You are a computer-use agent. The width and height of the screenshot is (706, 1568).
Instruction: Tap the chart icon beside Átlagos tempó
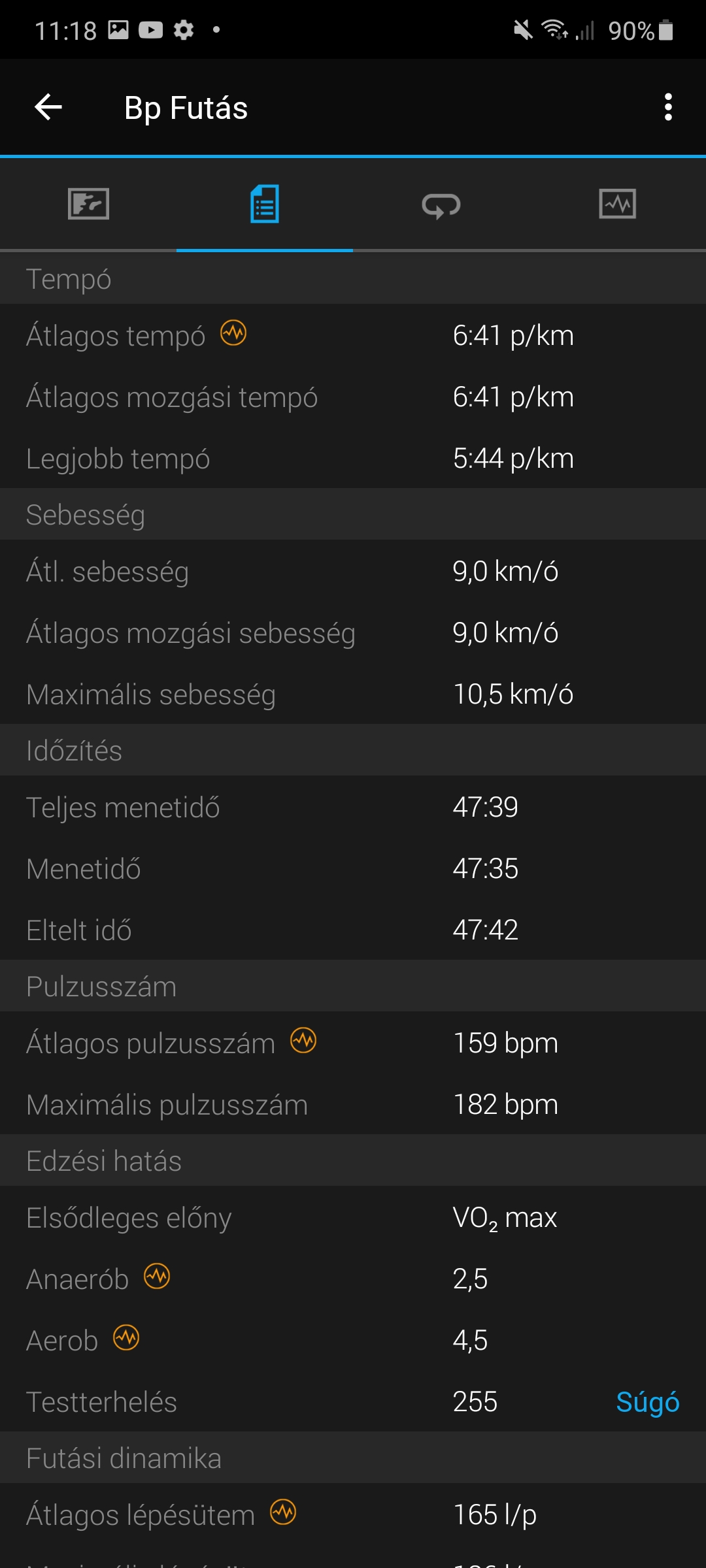point(233,333)
